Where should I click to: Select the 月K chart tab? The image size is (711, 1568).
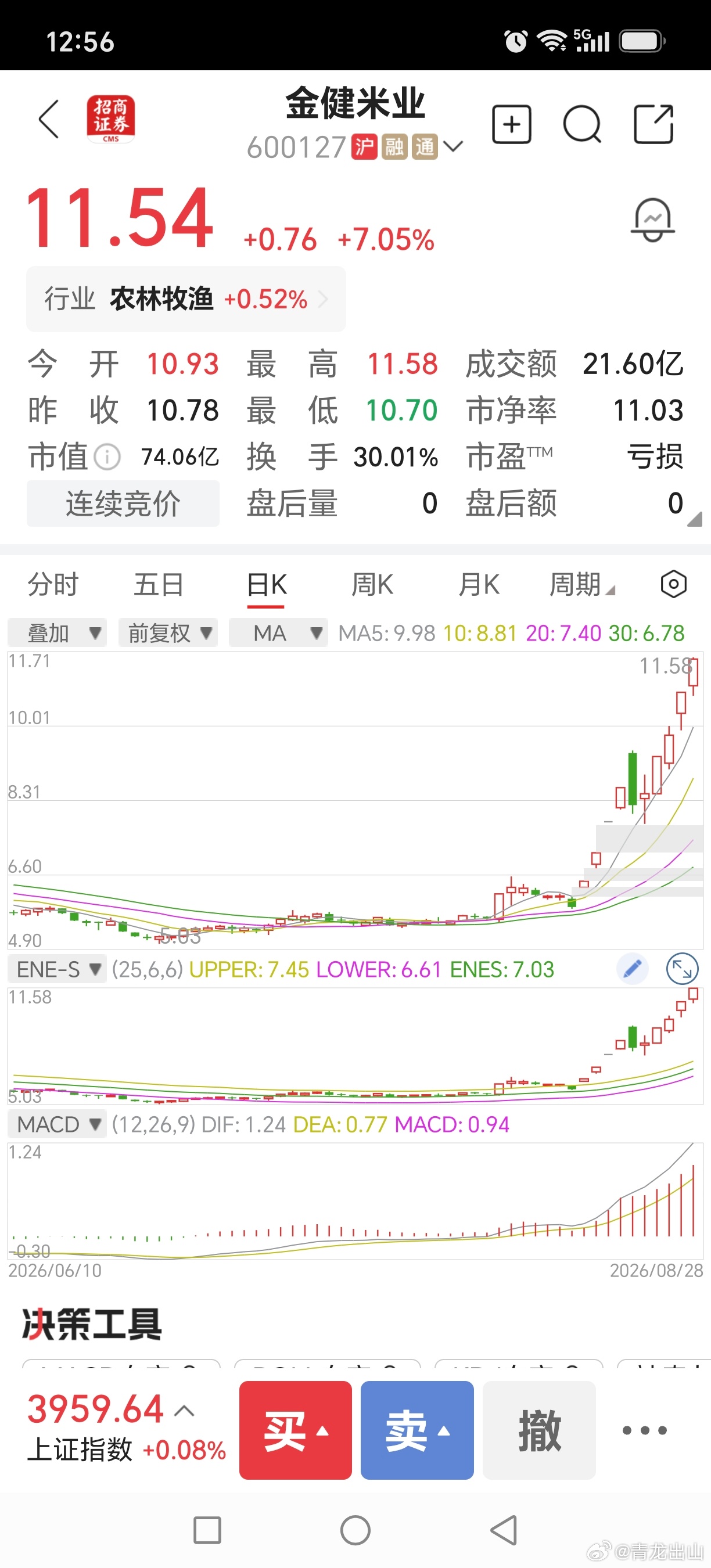(x=479, y=584)
